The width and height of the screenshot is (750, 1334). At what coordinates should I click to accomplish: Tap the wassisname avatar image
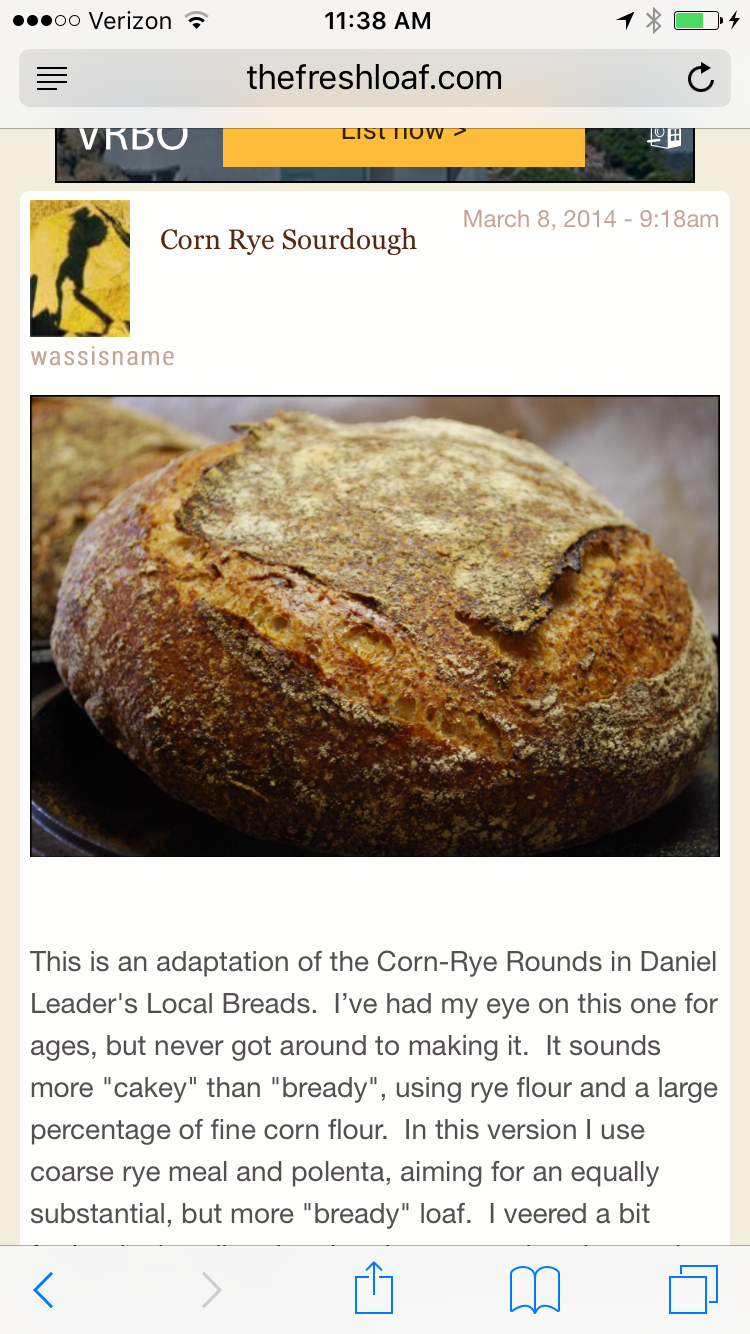80,267
